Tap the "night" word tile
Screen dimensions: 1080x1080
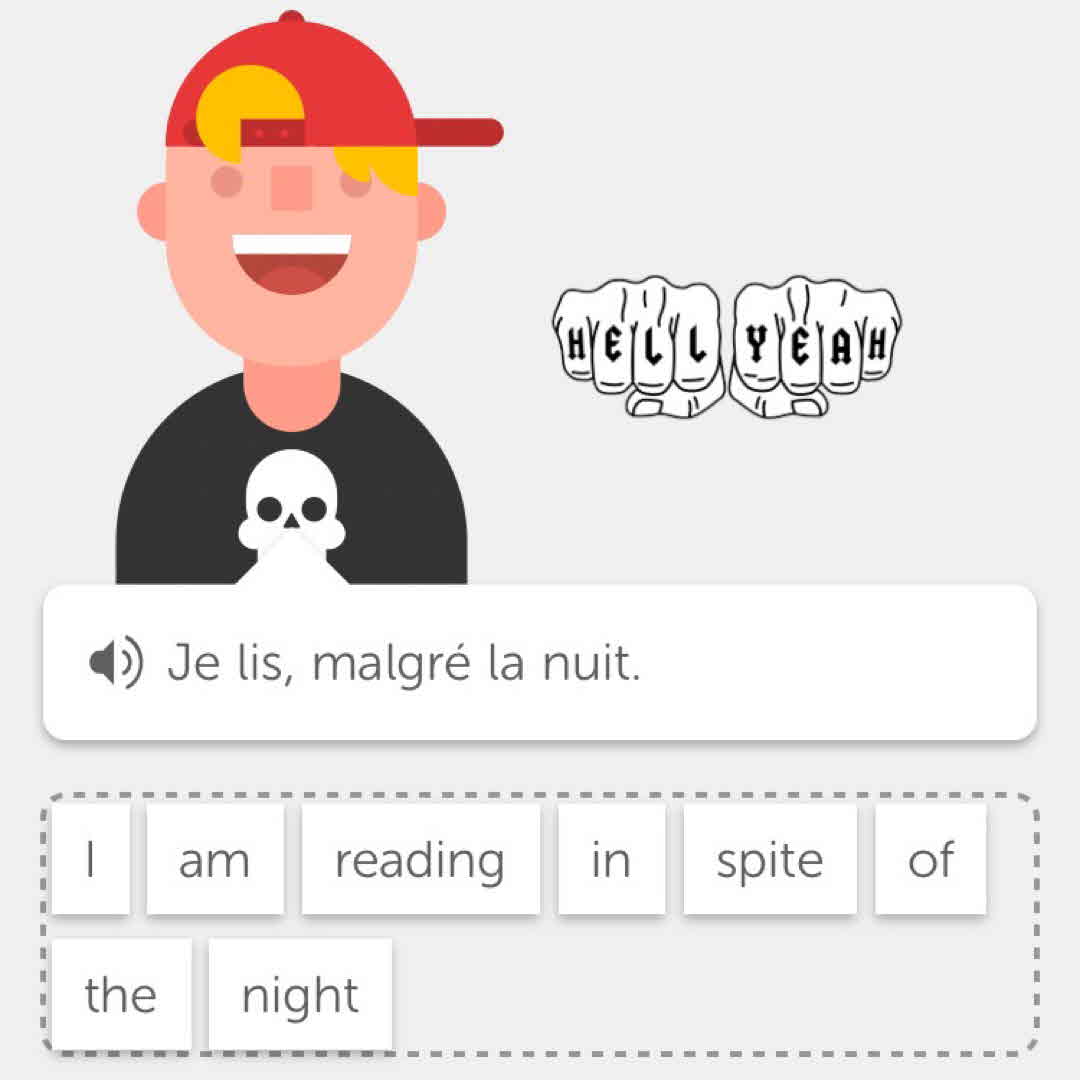300,994
